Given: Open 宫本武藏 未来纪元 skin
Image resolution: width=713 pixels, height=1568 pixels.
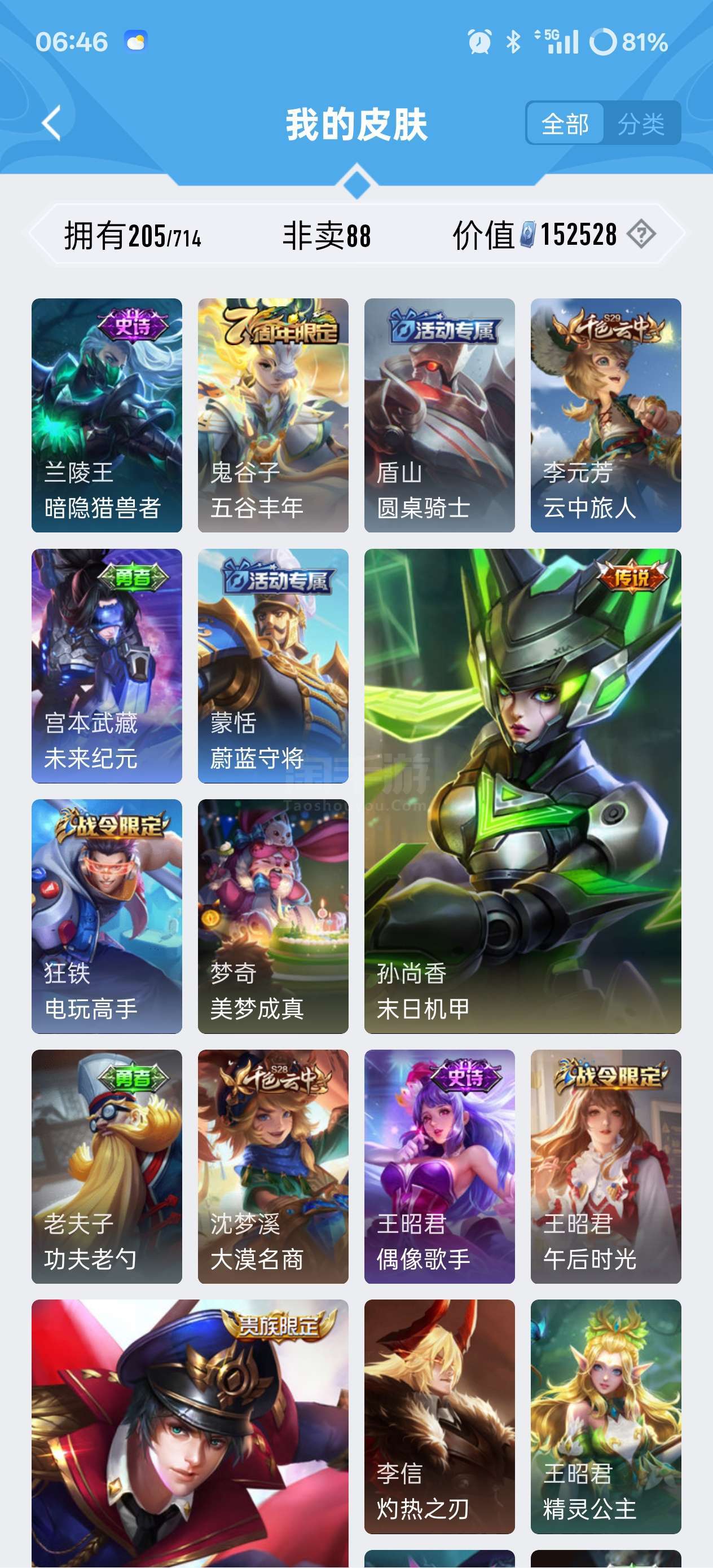Looking at the screenshot, I should point(107,666).
